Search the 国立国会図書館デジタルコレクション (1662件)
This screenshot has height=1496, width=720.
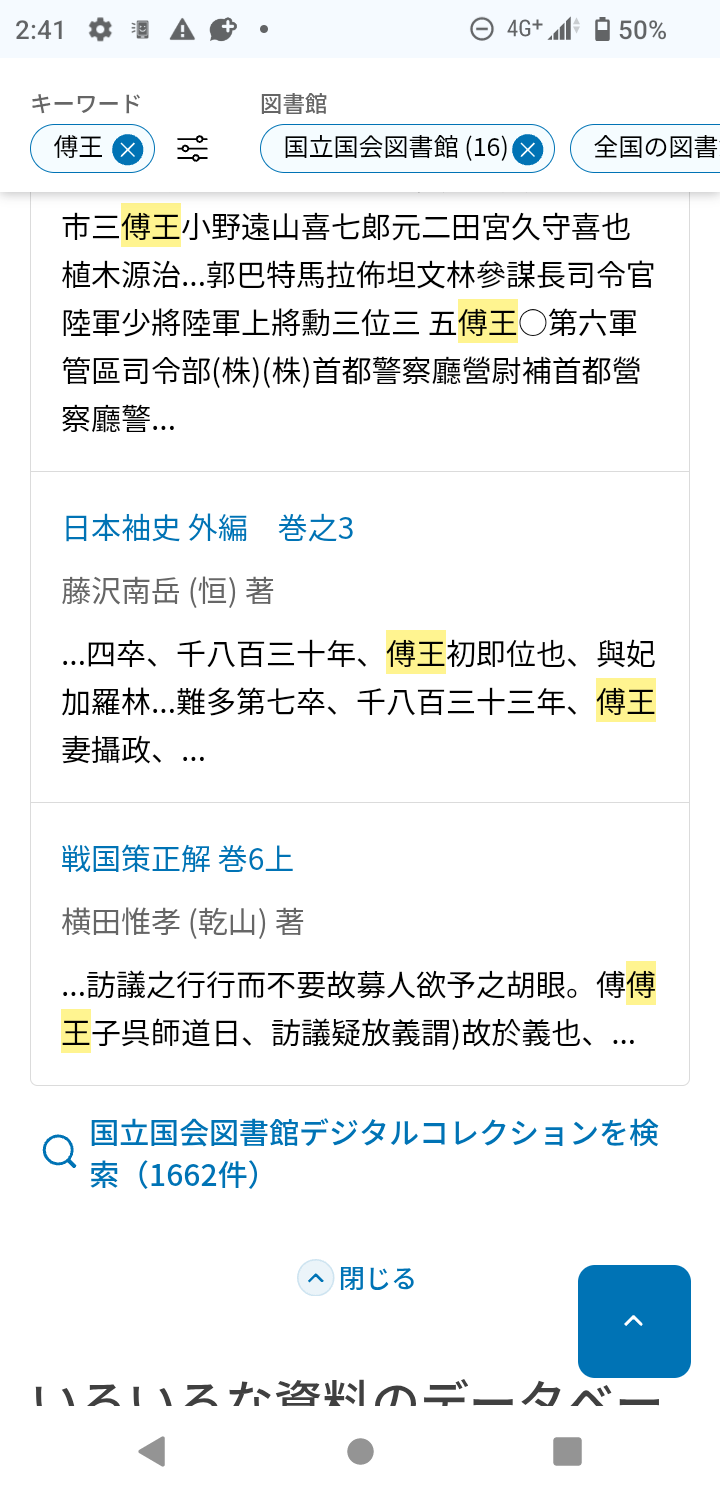click(x=372, y=1153)
